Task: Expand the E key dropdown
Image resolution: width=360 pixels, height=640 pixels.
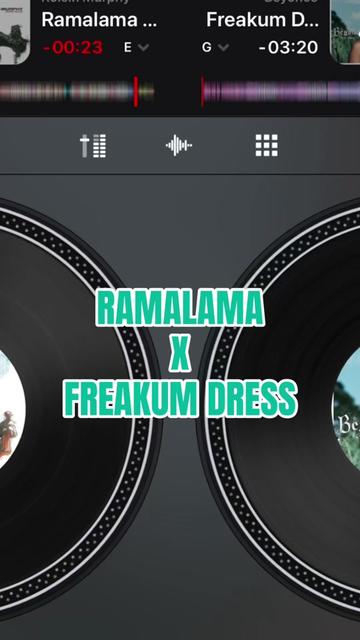Action: (136, 48)
